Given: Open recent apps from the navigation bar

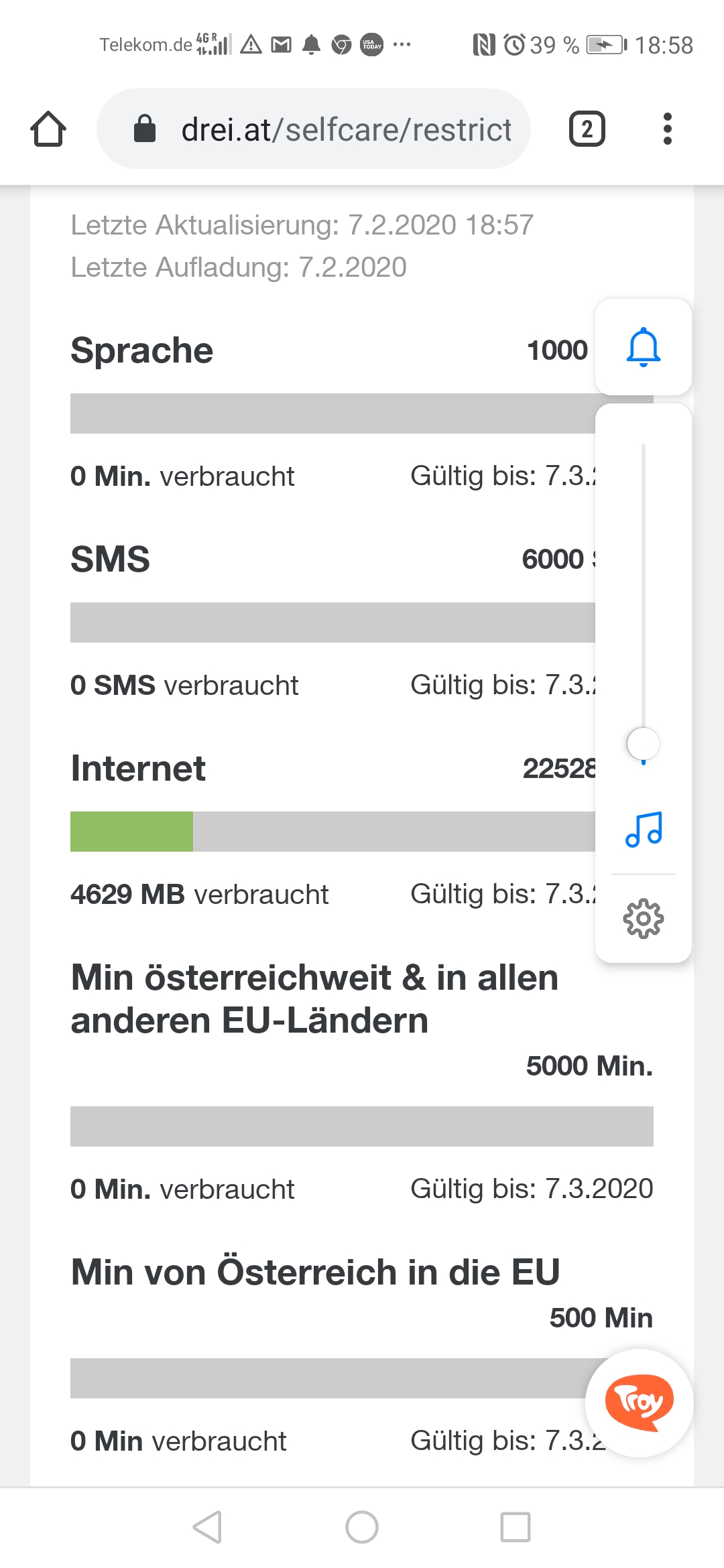Looking at the screenshot, I should point(516,1527).
